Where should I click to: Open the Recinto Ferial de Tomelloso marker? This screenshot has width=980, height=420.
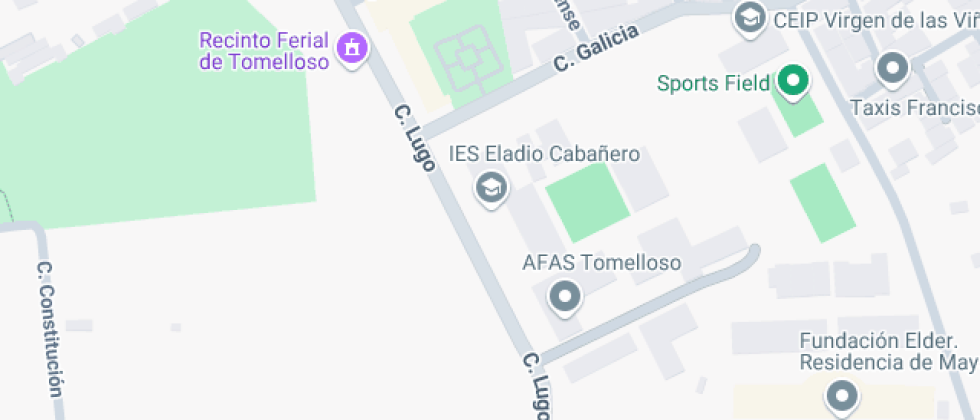point(352,47)
